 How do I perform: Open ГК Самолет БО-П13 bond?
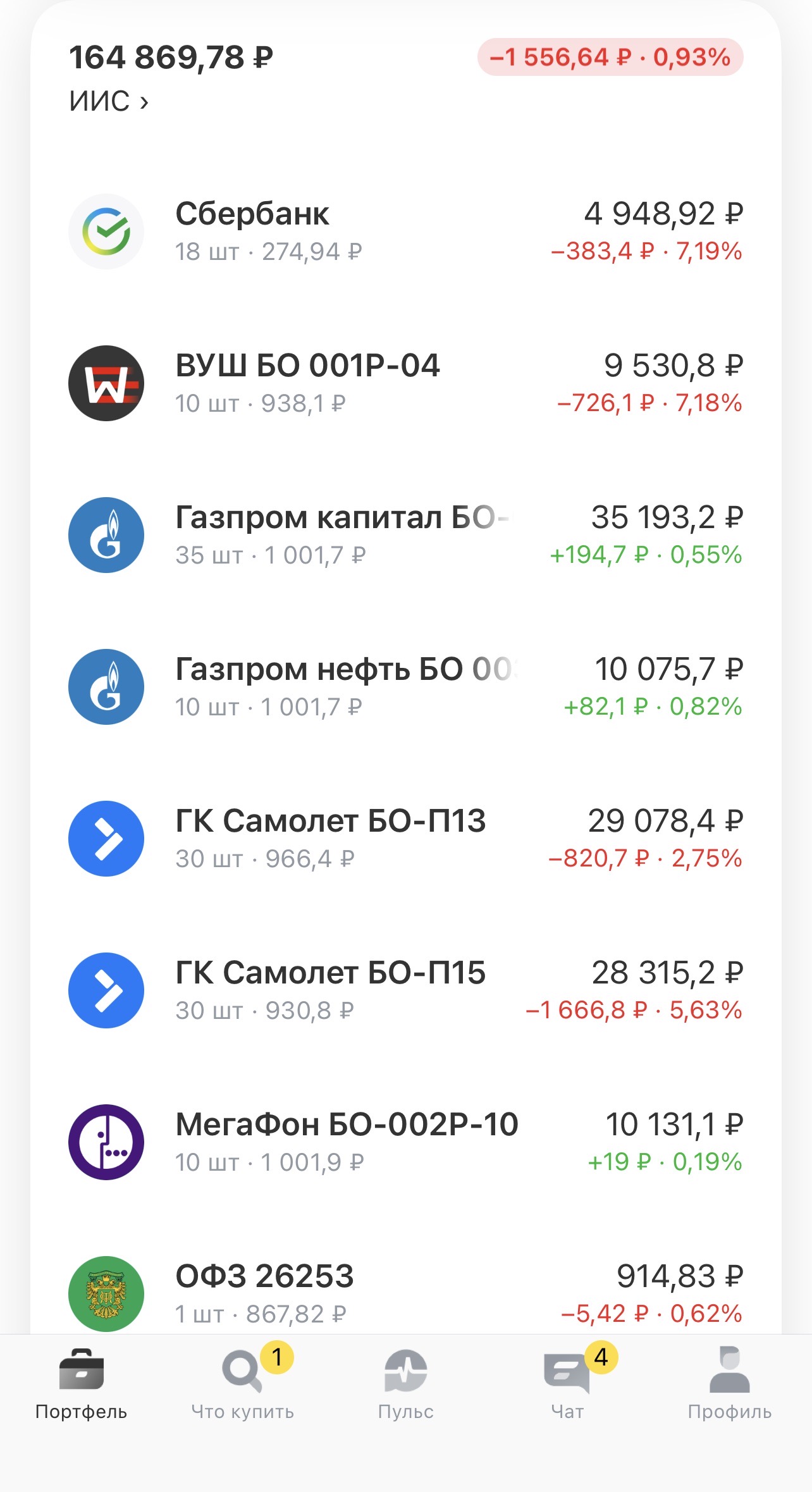pos(405,839)
